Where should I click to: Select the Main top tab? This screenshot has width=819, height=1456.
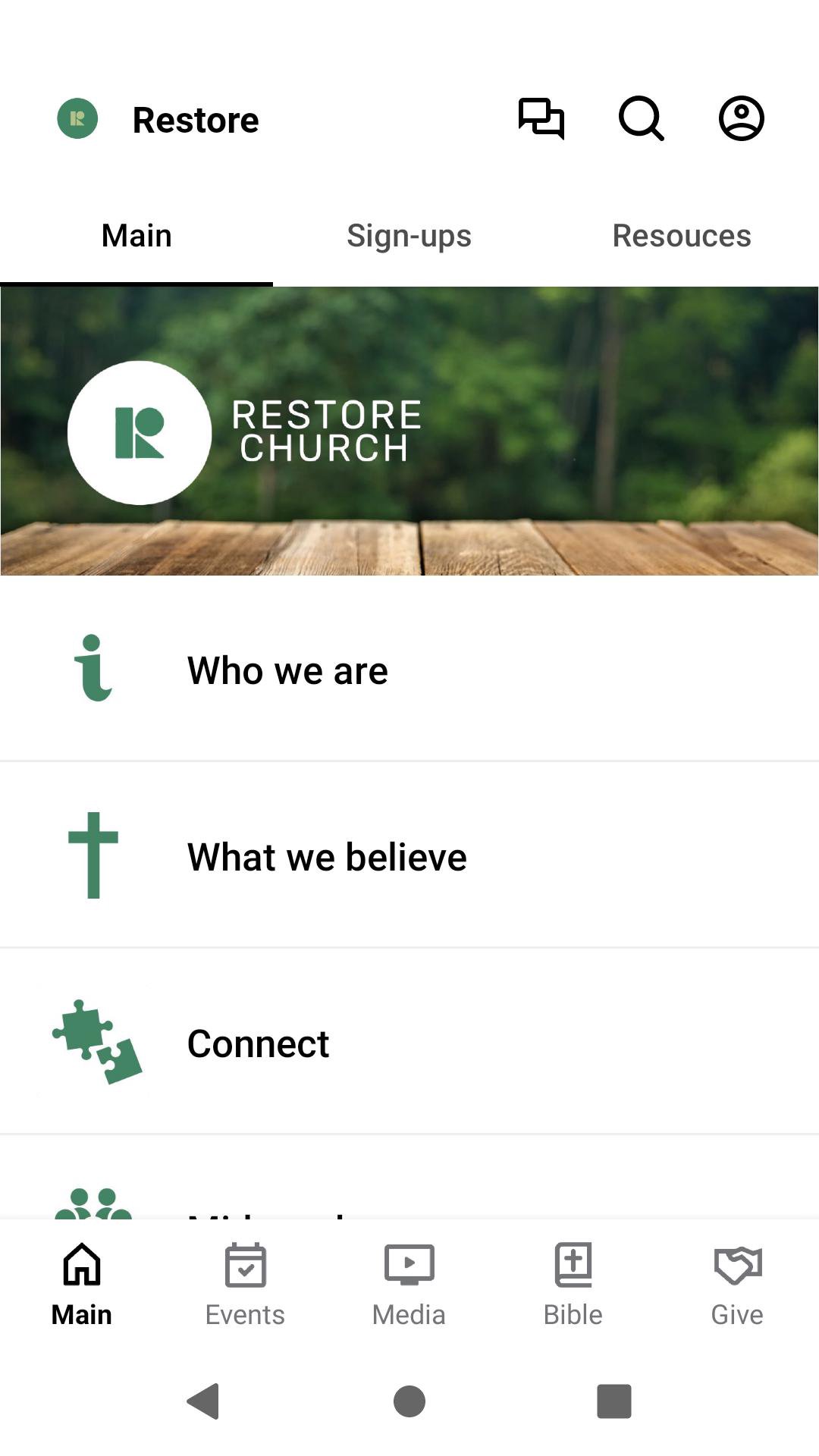[136, 236]
